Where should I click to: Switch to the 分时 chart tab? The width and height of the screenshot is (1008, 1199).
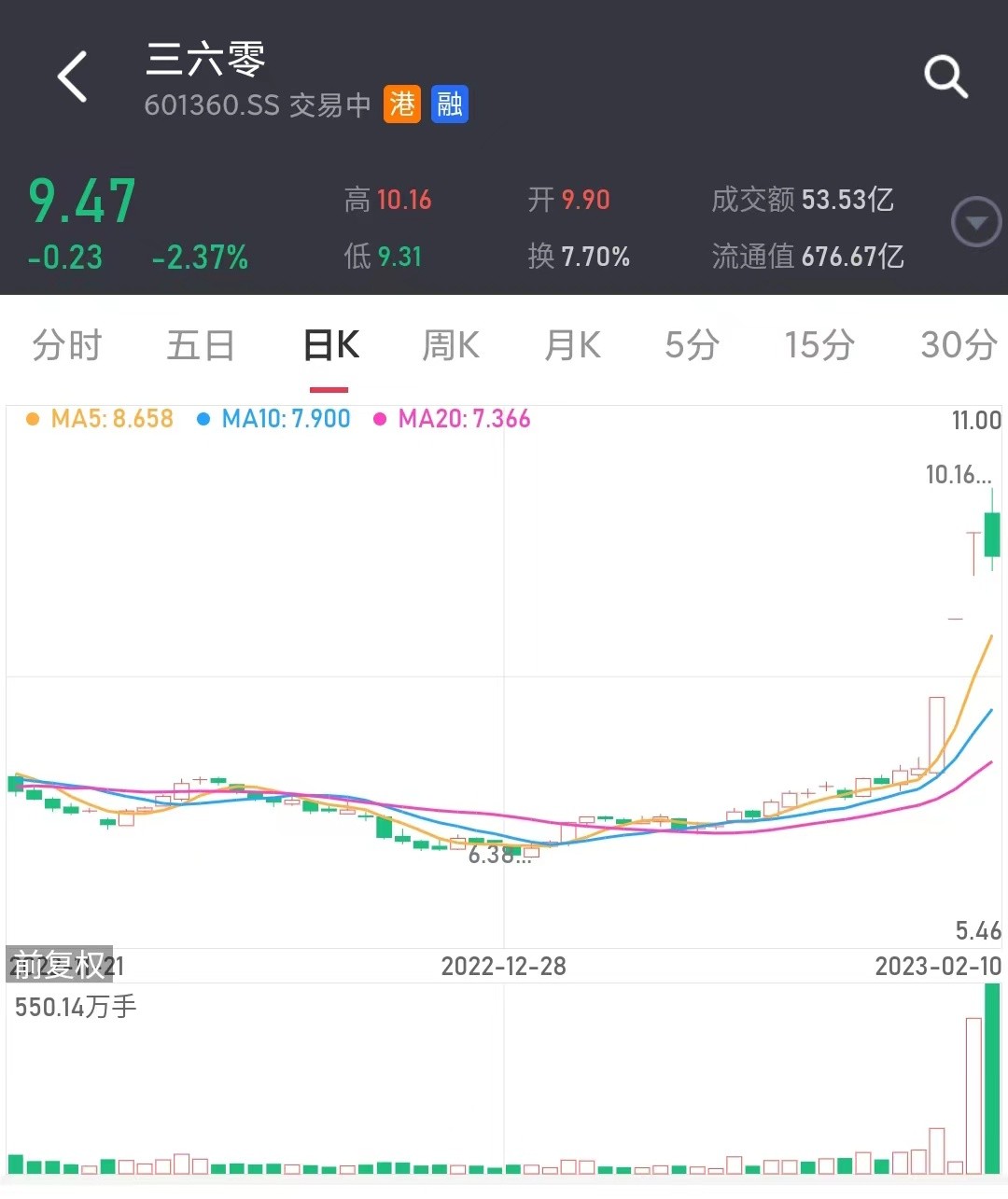point(66,345)
